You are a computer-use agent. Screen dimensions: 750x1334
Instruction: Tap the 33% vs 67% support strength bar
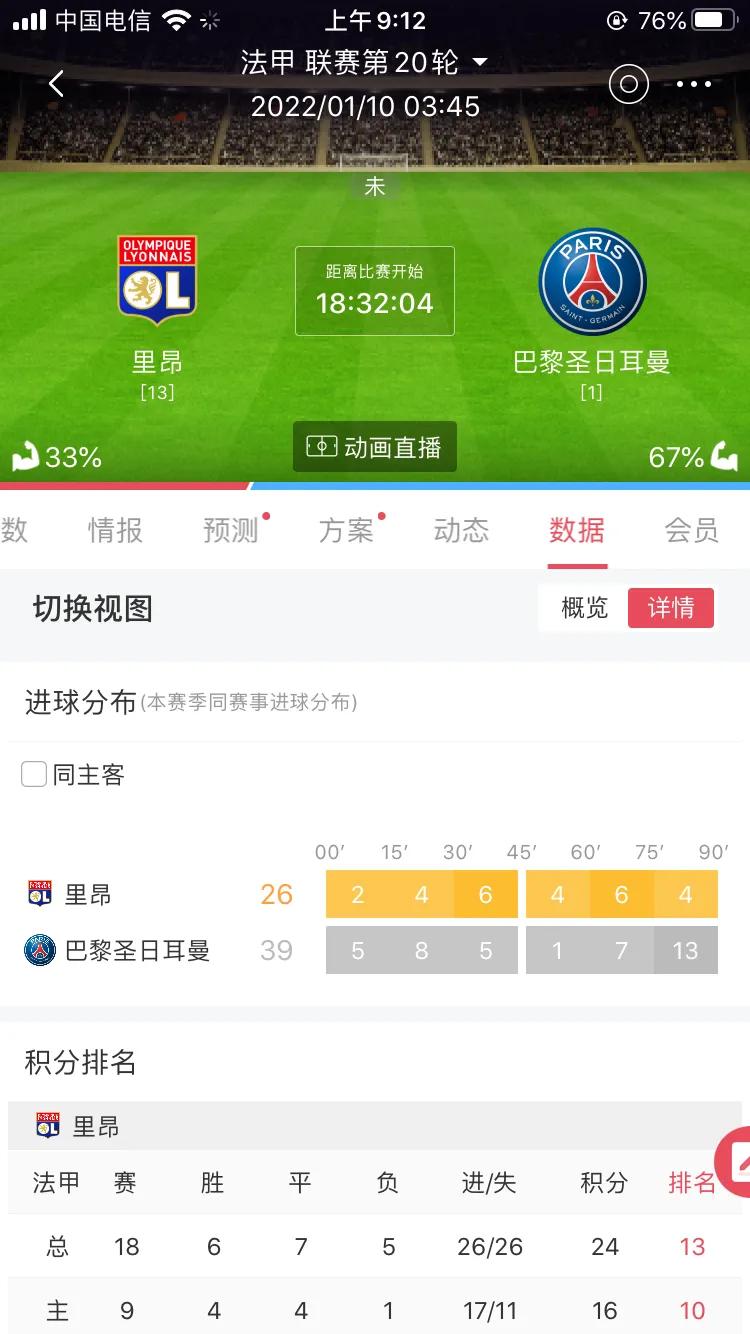click(375, 483)
